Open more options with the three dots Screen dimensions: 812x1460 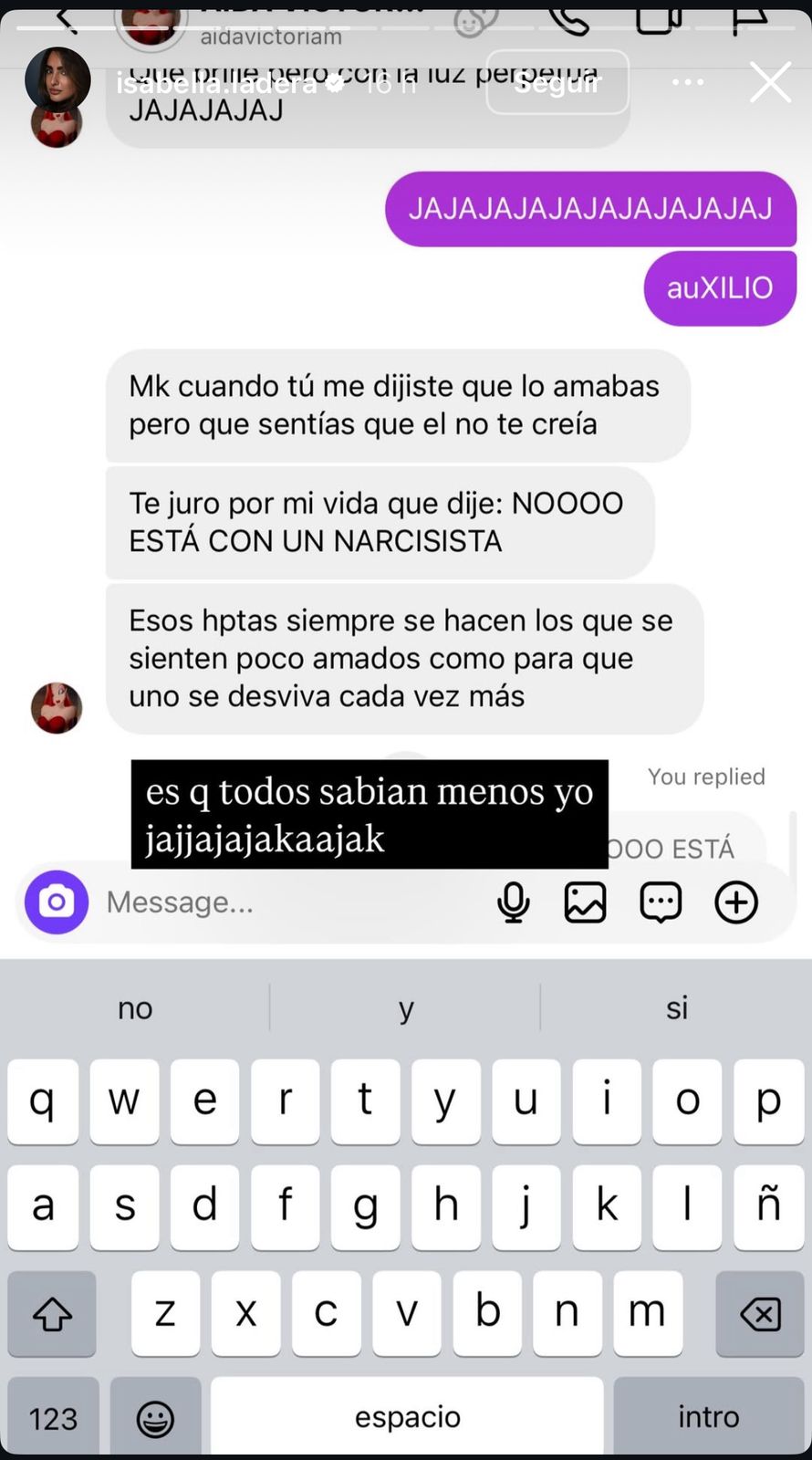tap(687, 82)
